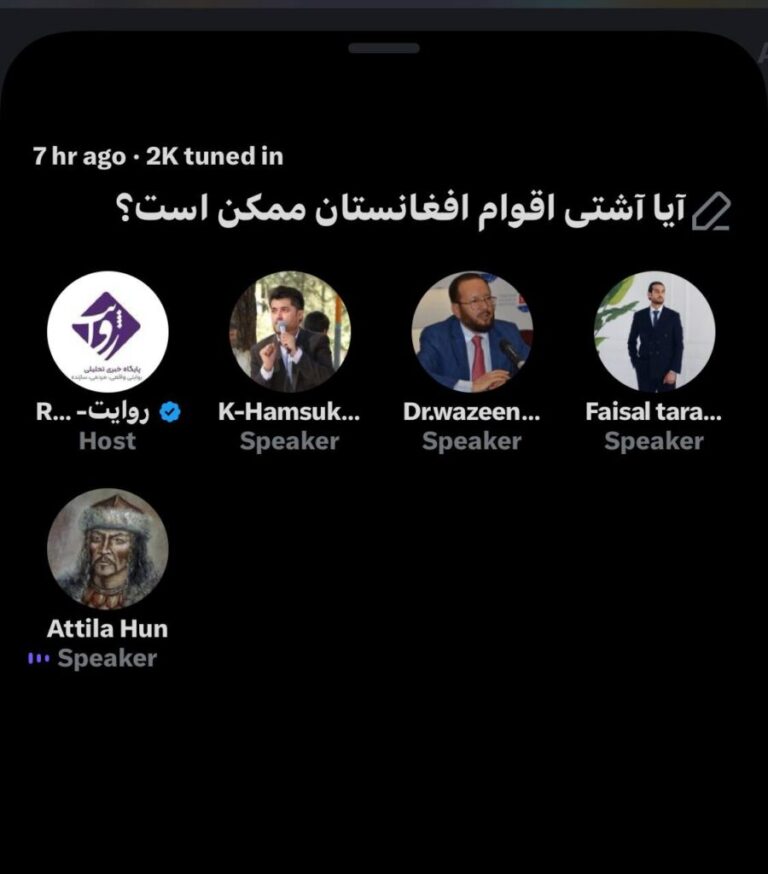Tap the sheet's top drag handle
Image resolution: width=768 pixels, height=874 pixels.
click(x=384, y=48)
